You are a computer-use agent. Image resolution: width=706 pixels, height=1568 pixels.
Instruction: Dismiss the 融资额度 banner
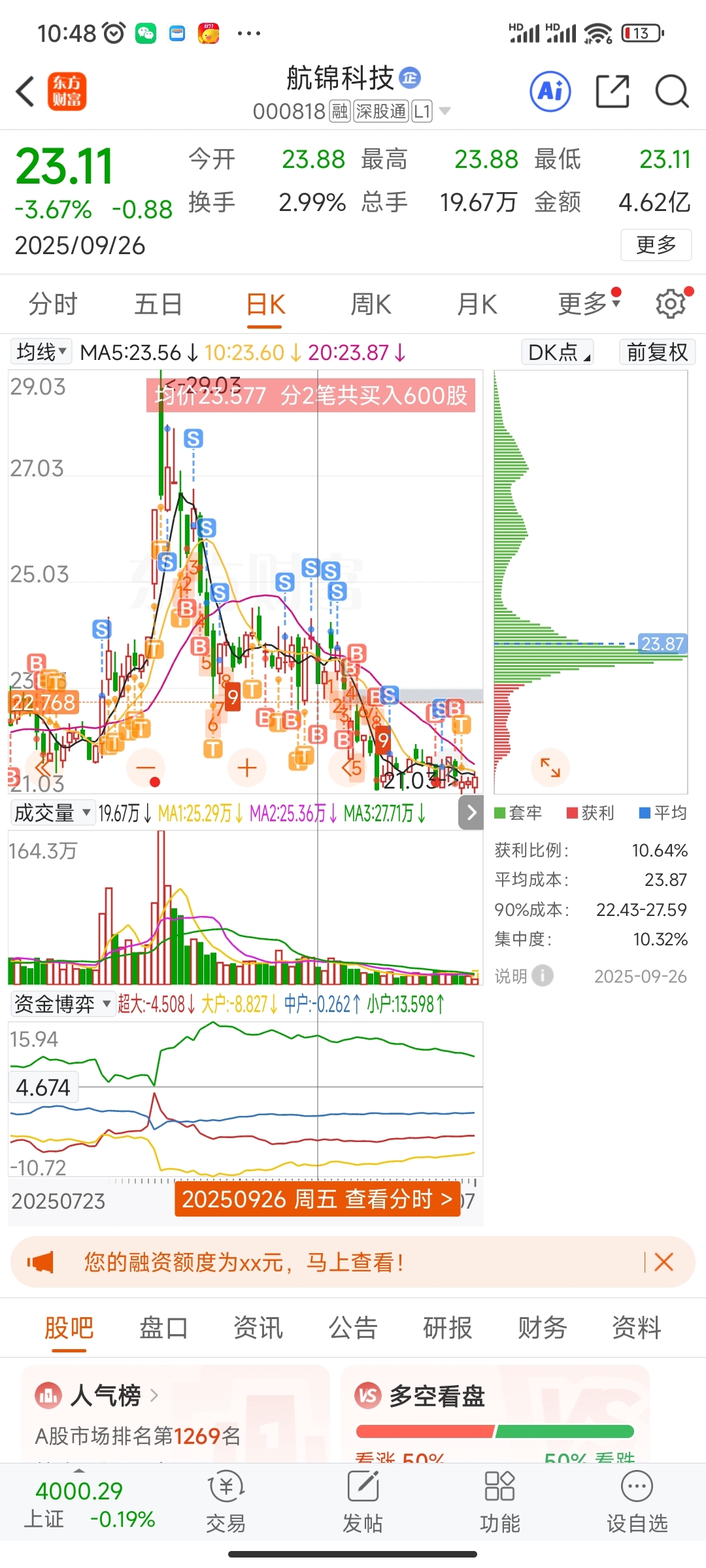coord(664,1262)
